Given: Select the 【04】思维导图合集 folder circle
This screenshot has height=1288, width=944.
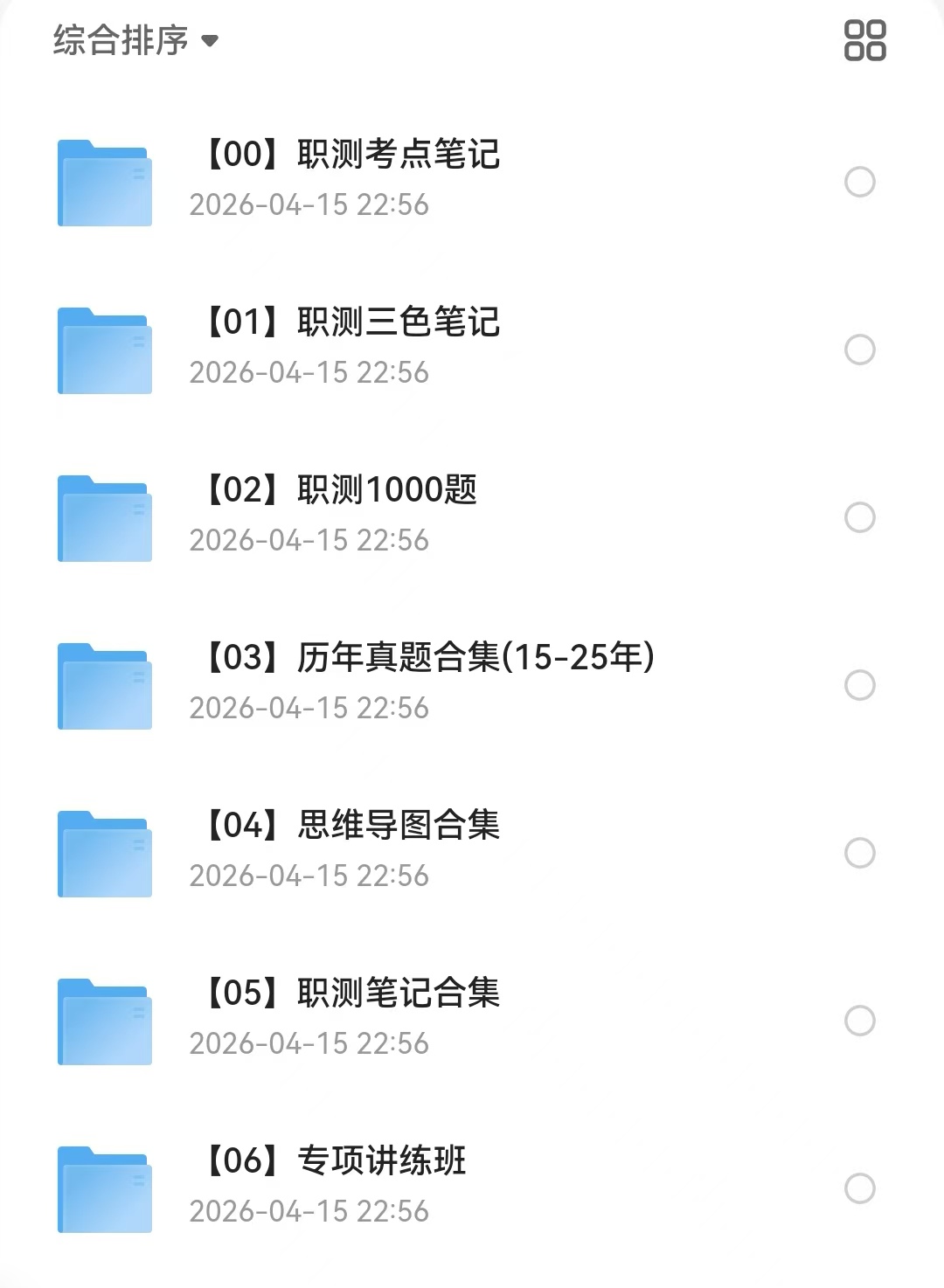Looking at the screenshot, I should [860, 853].
